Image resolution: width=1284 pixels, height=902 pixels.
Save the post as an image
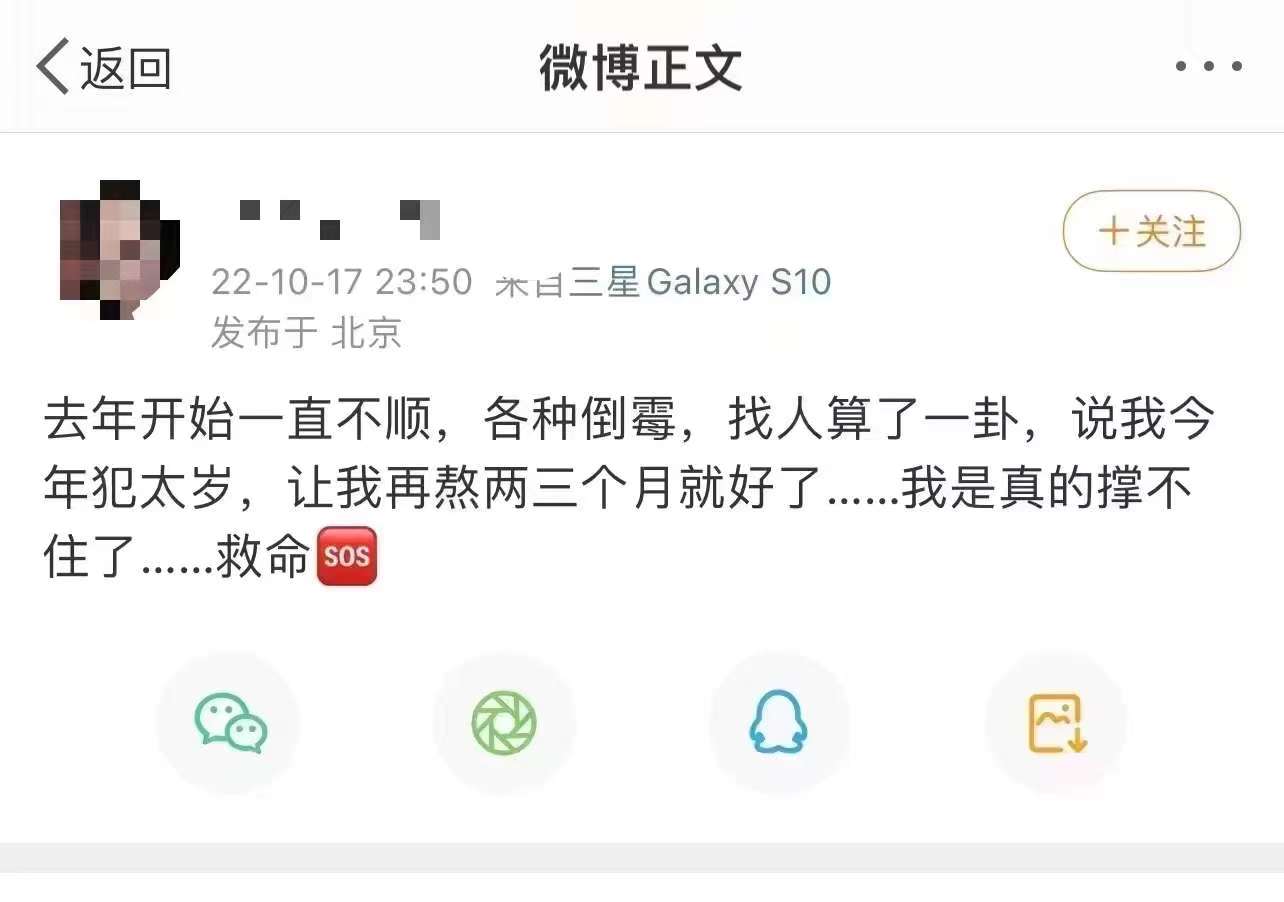point(1056,723)
